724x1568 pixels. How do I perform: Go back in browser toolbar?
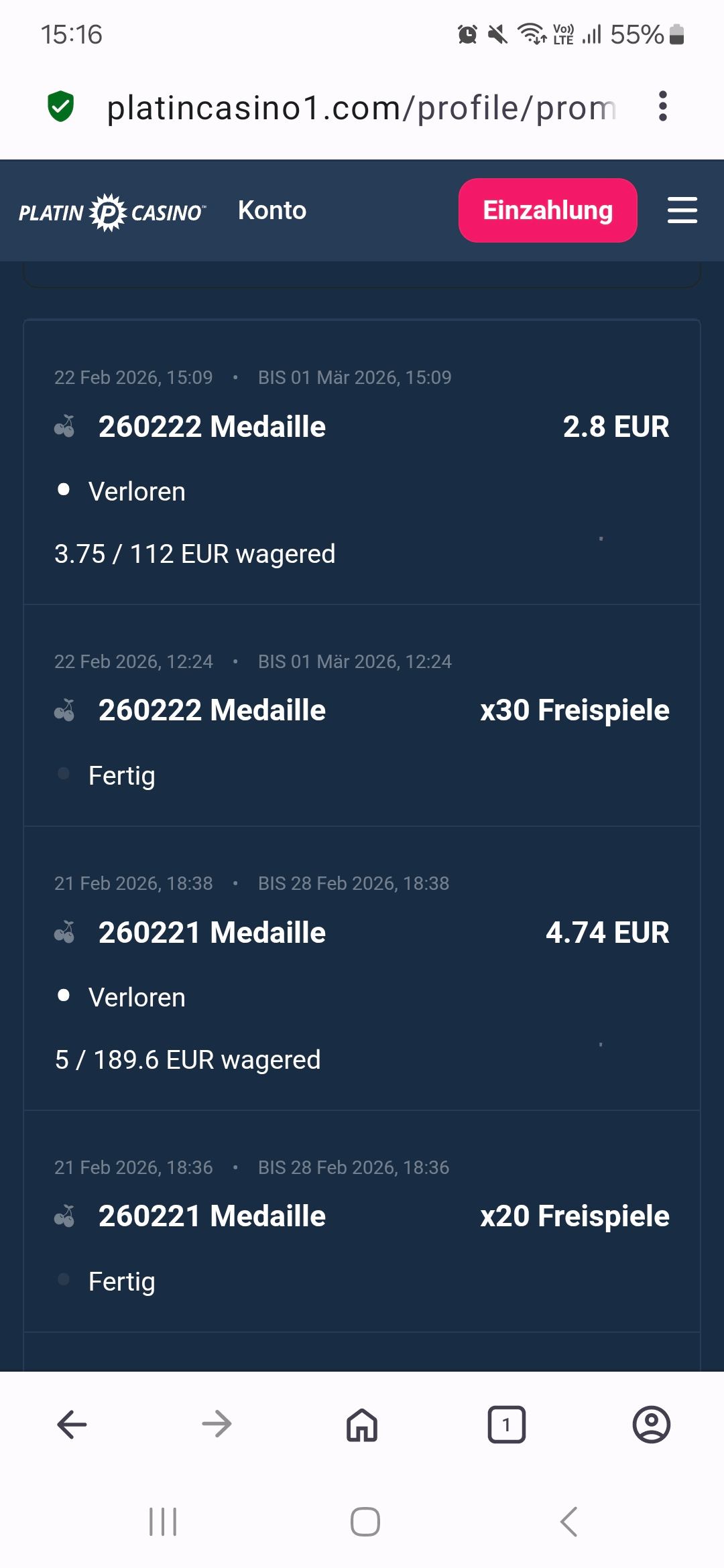click(x=72, y=1424)
